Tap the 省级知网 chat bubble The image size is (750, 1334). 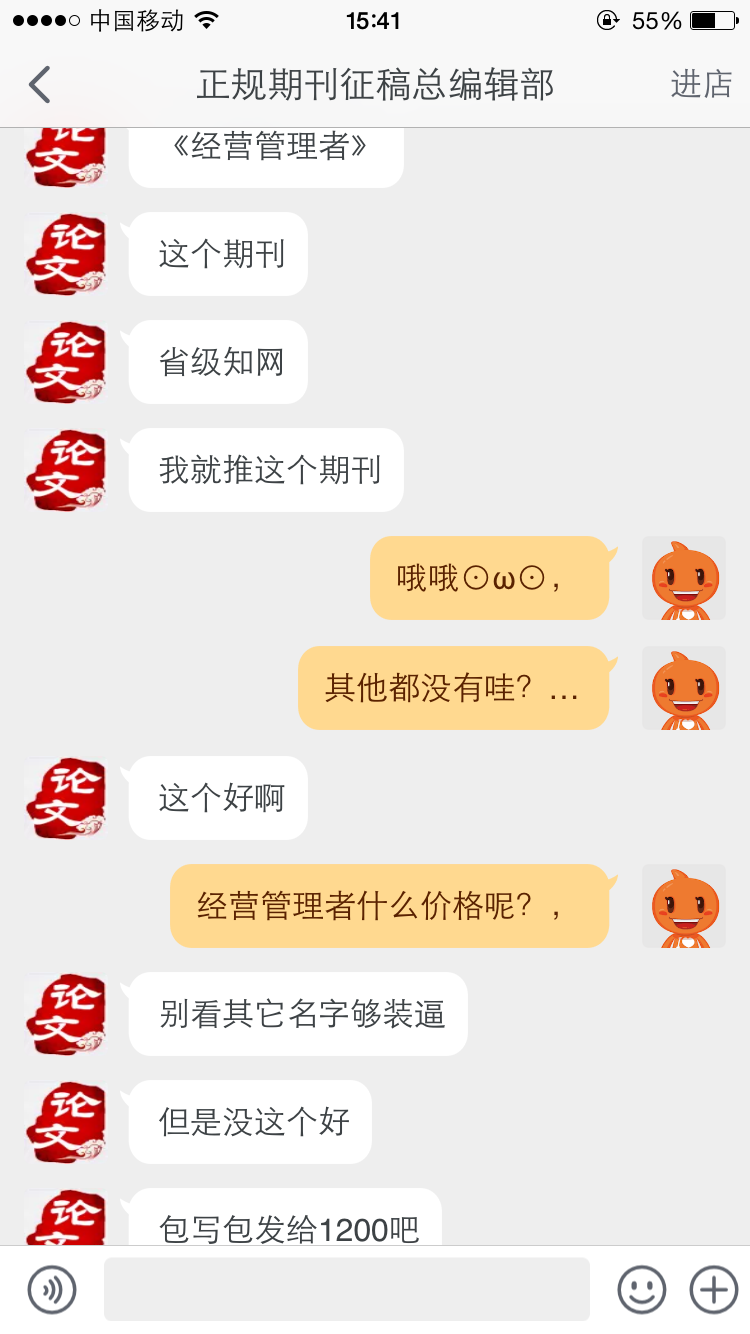[x=217, y=362]
